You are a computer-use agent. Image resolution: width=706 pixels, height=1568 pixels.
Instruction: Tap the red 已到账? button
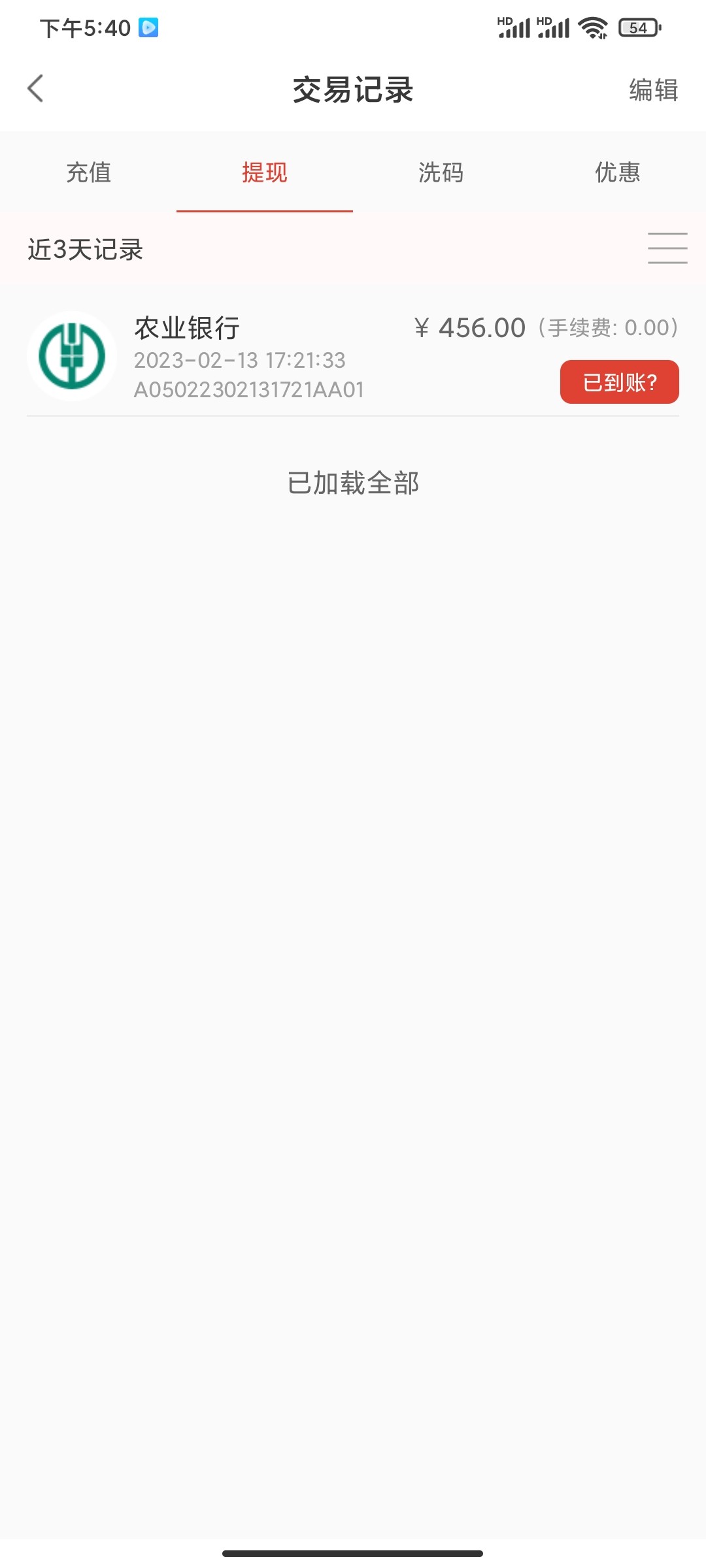[619, 382]
